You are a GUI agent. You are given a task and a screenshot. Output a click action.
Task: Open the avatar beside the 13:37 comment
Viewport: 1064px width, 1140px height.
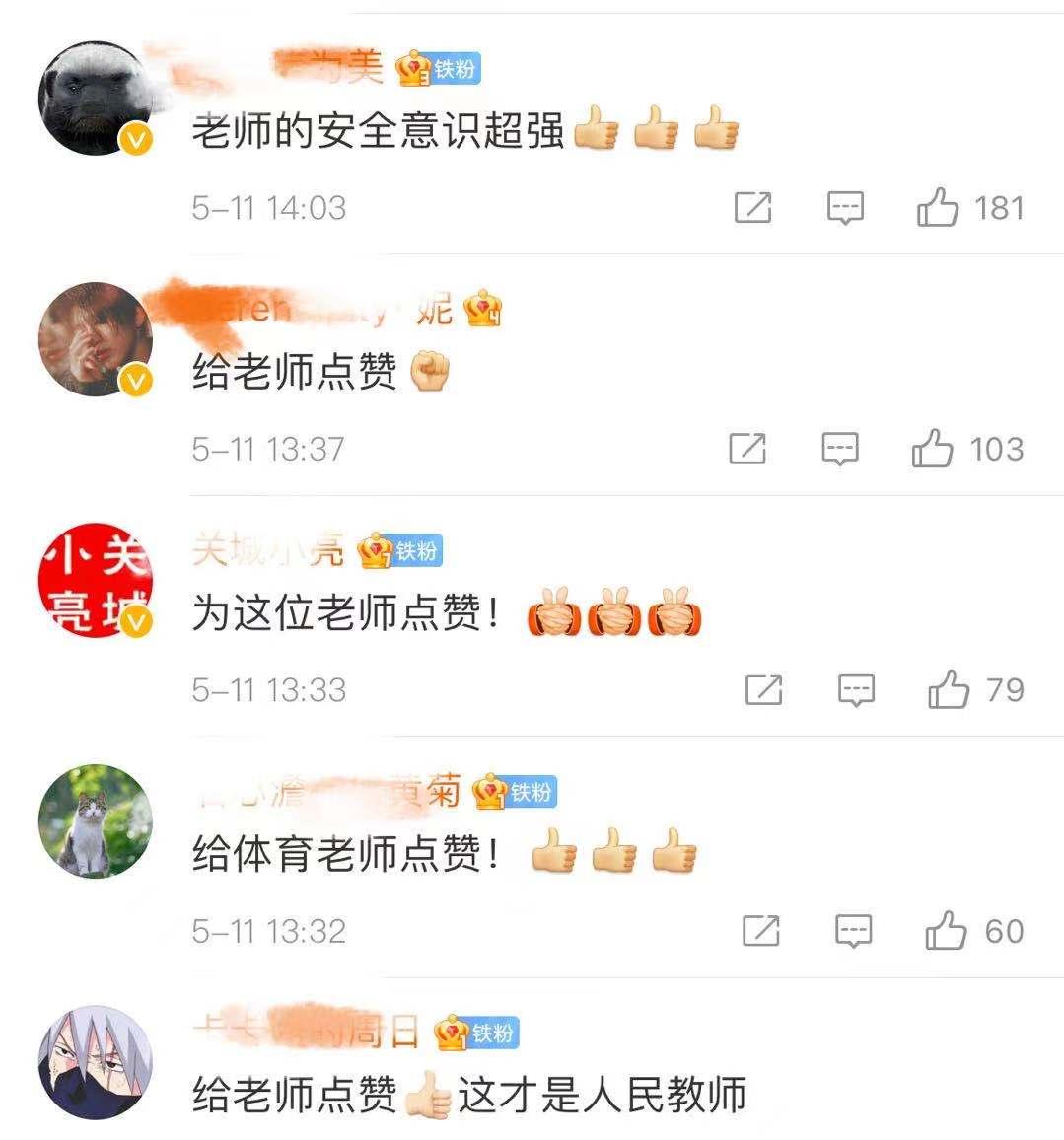pyautogui.click(x=95, y=339)
